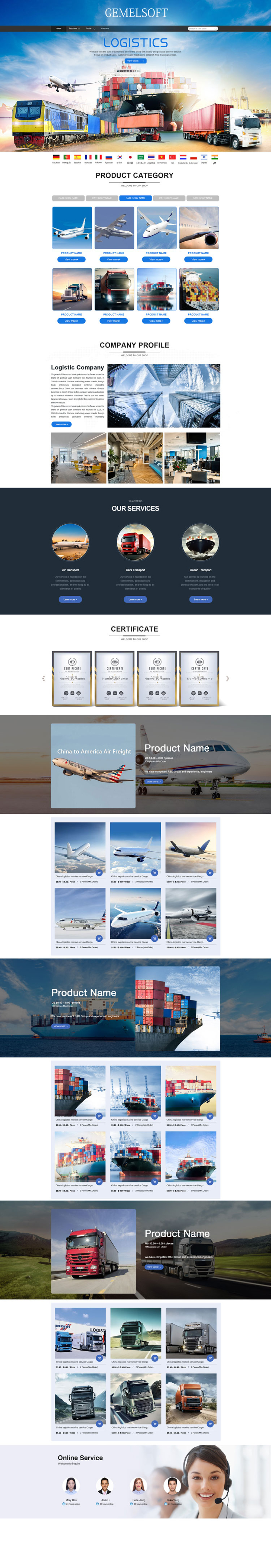
Task: Tap View More under Logistics banner
Action: pyautogui.click(x=135, y=61)
